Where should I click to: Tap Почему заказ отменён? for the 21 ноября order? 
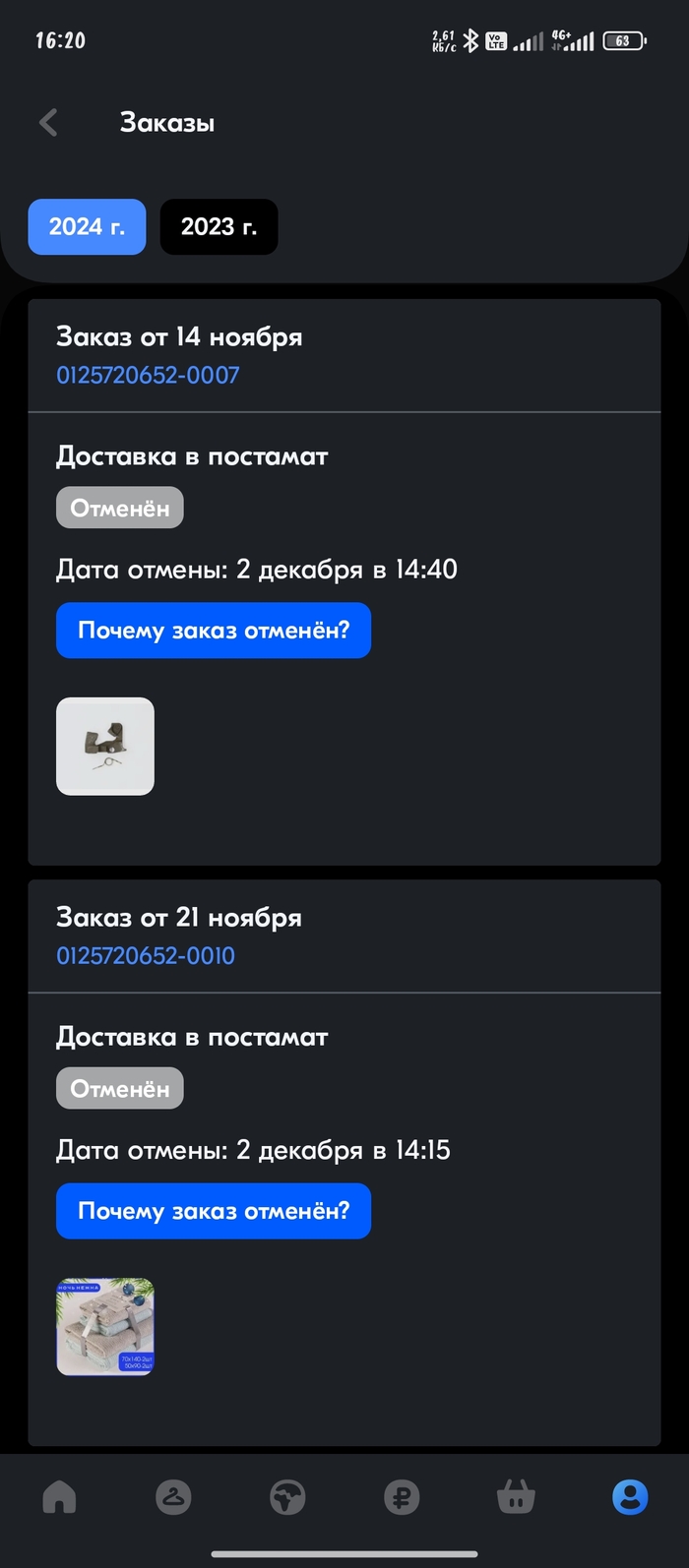click(214, 1211)
